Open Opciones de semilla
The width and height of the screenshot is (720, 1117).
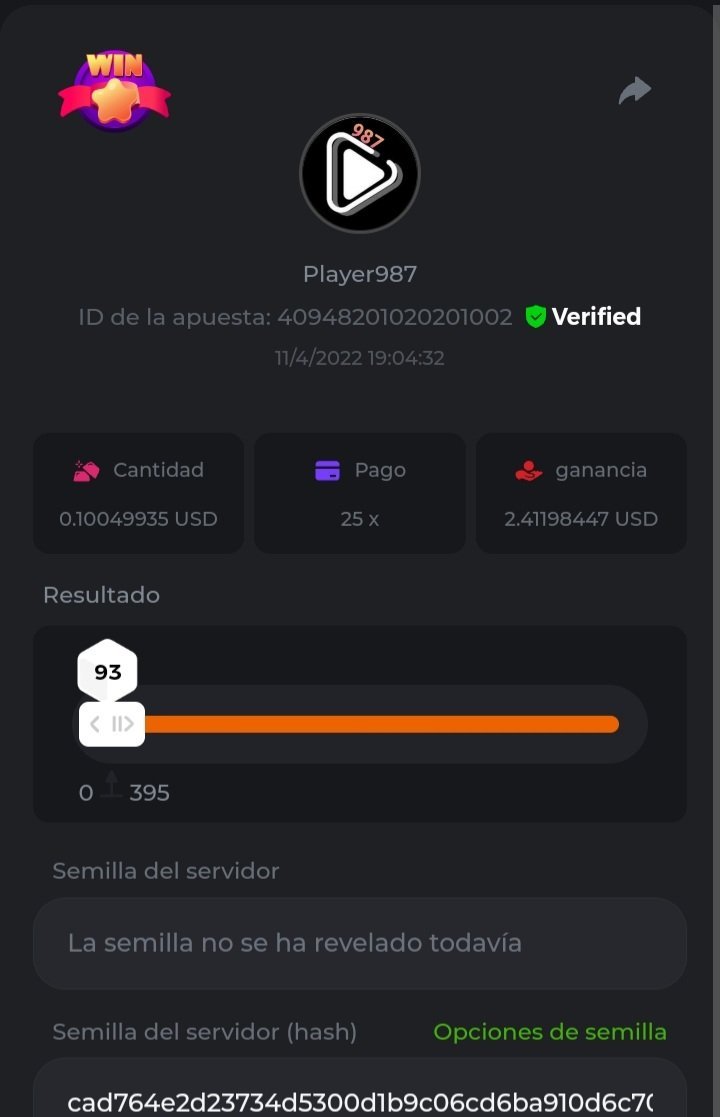pyautogui.click(x=550, y=1032)
